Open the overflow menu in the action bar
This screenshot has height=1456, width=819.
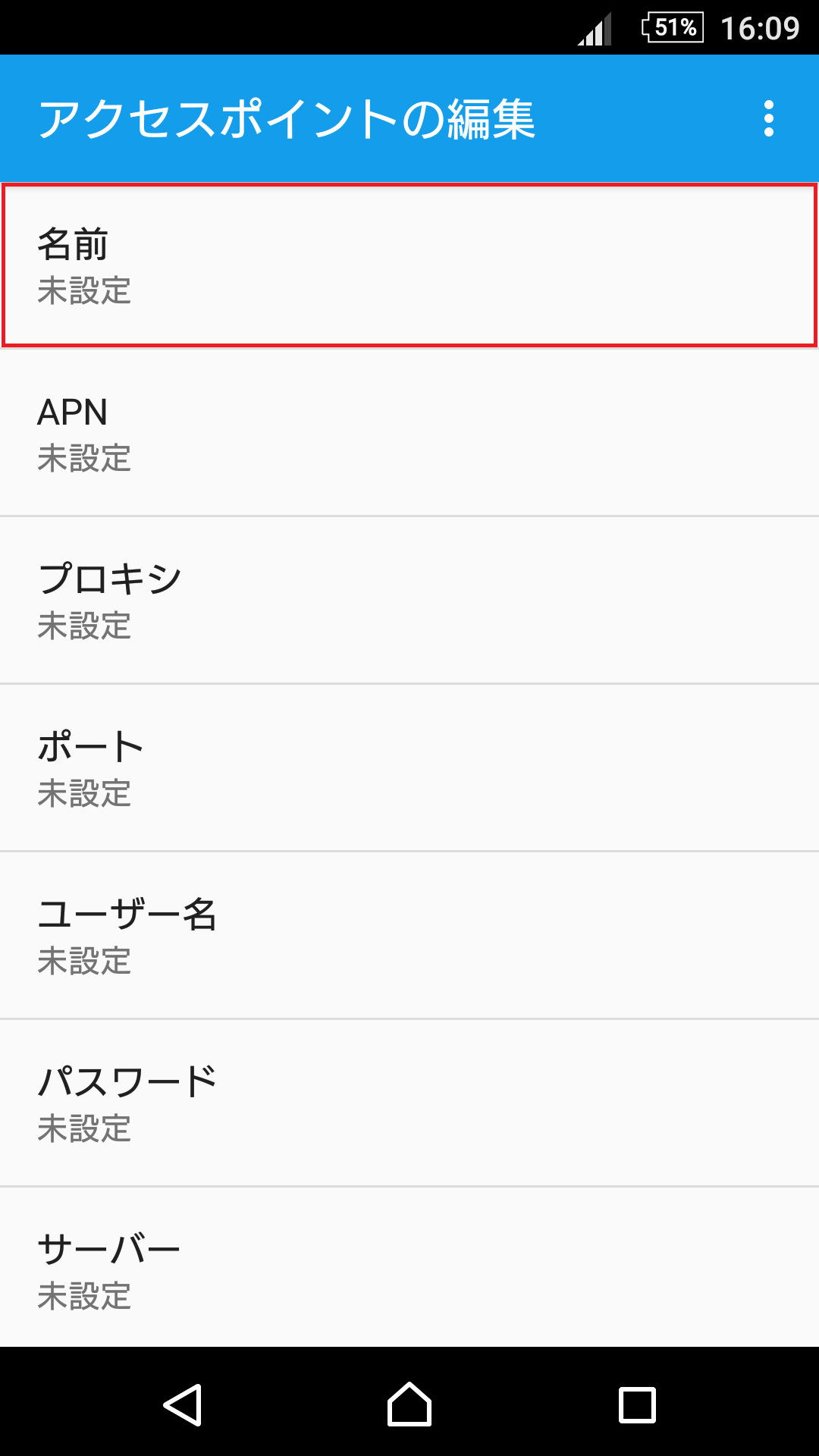pos(770,118)
